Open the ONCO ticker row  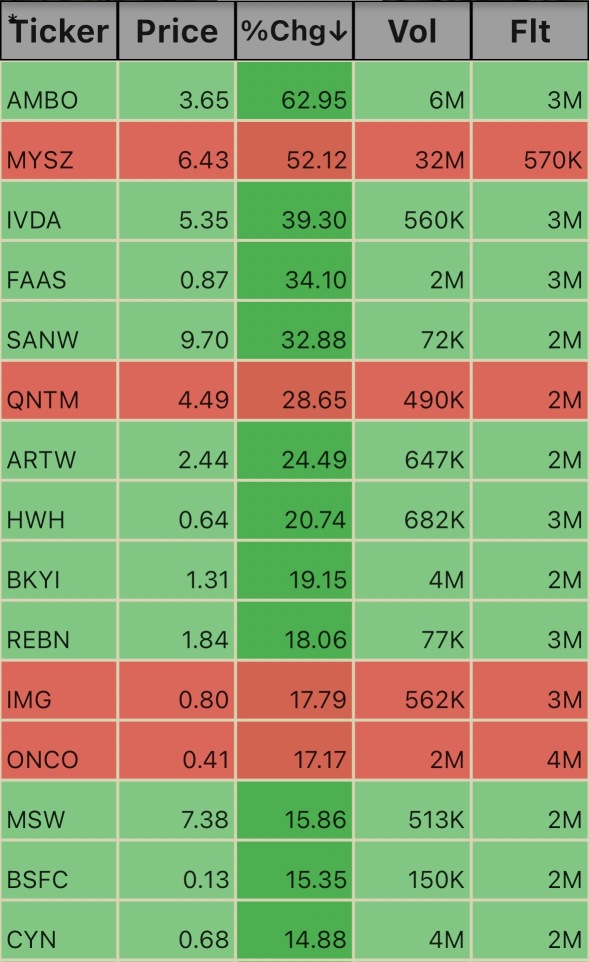coord(294,751)
